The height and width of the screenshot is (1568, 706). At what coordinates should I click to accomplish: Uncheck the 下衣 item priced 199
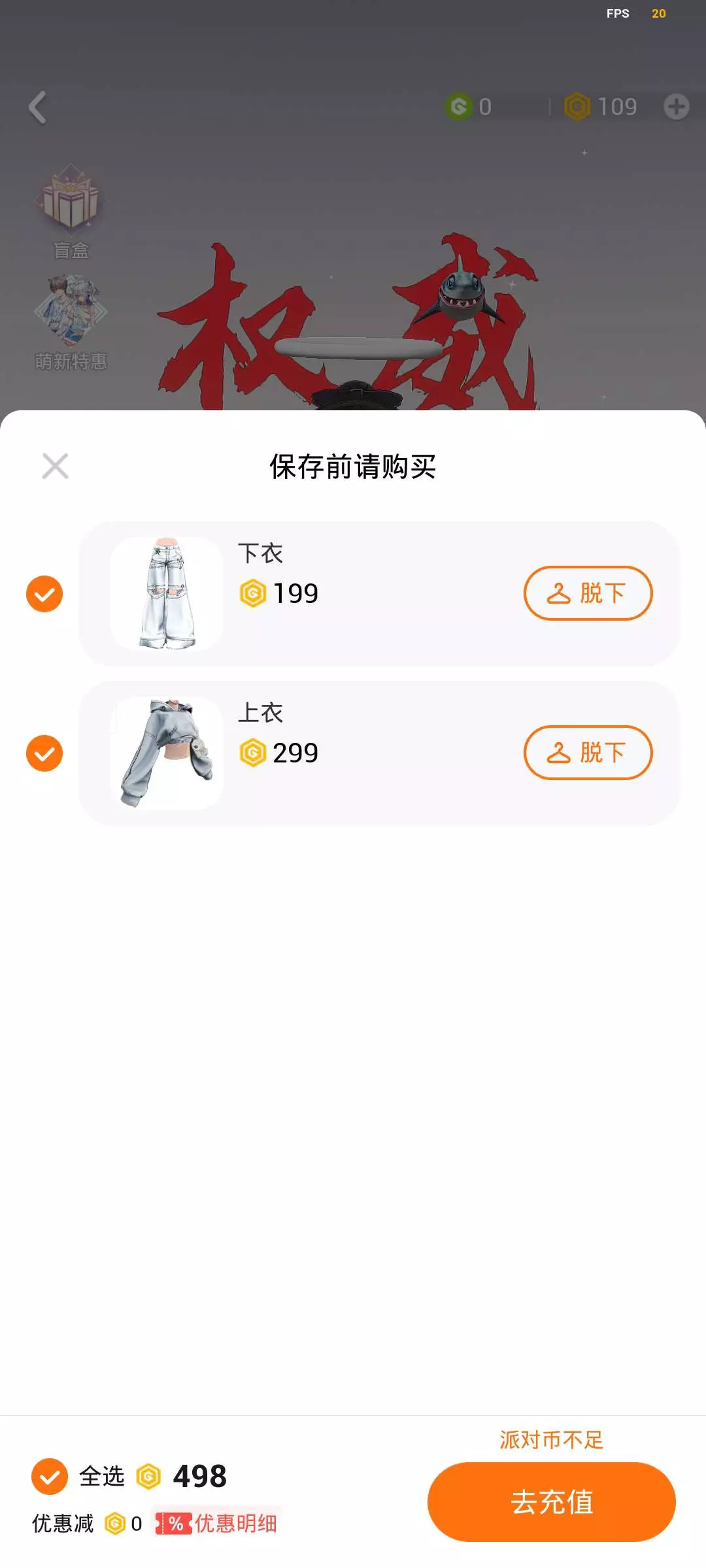pos(44,594)
